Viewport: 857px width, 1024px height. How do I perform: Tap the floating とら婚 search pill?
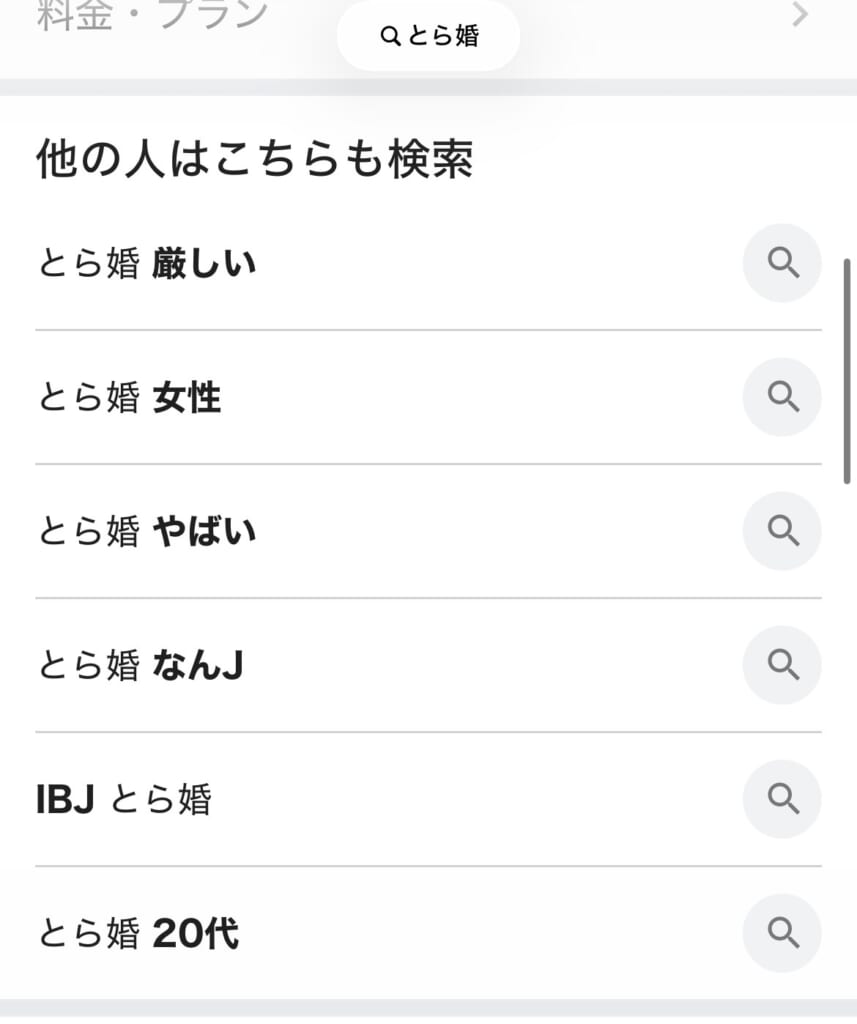click(428, 36)
